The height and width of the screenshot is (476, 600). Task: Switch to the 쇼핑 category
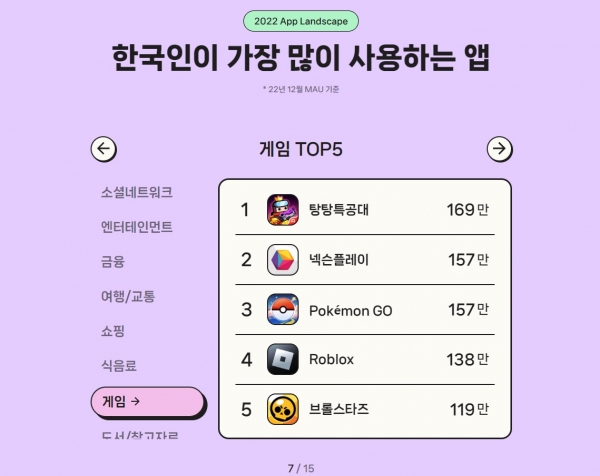click(113, 331)
